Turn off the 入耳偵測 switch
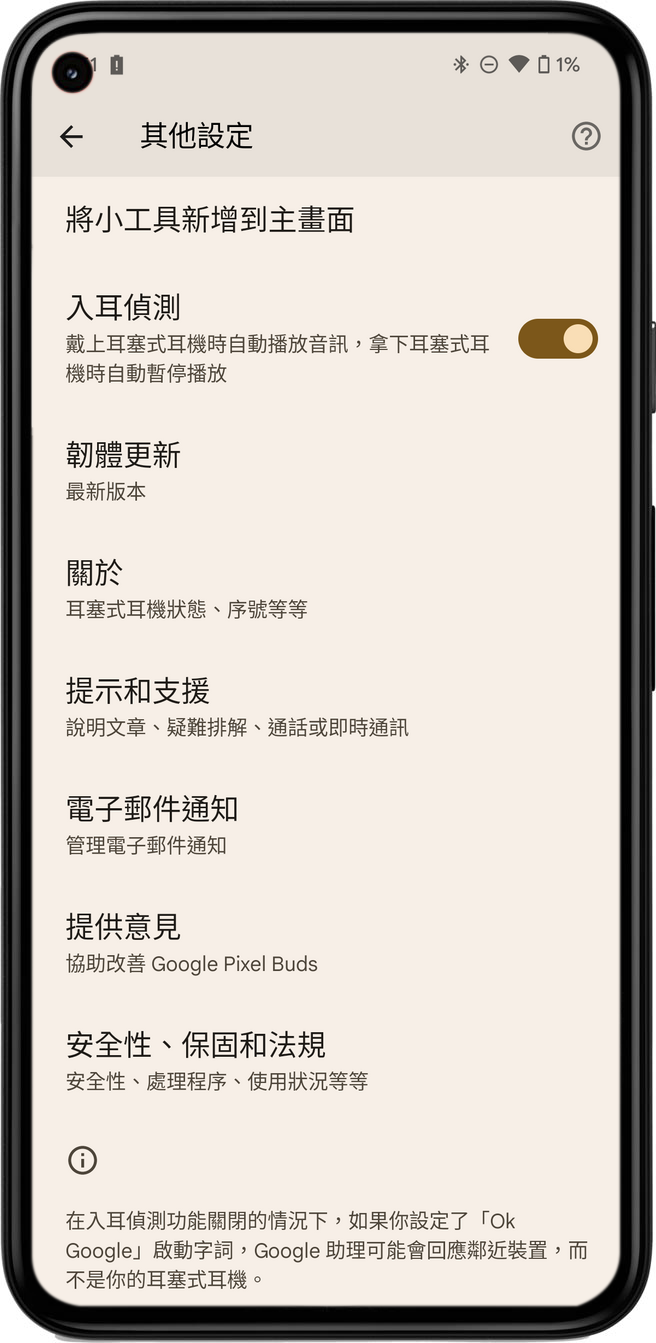 tap(557, 339)
